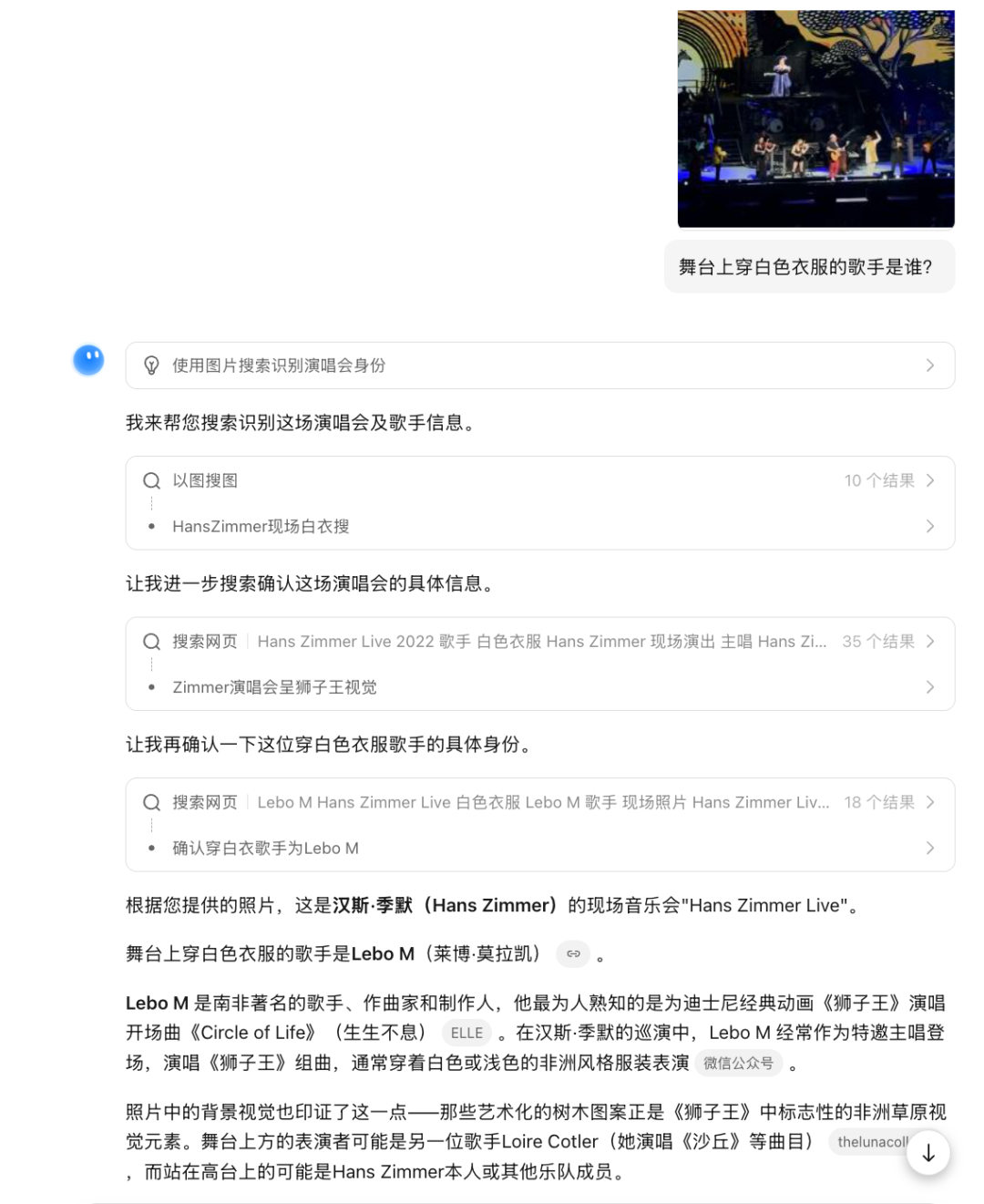Click the lightbulb icon on the search plan card
984x1204 pixels.
[x=152, y=365]
